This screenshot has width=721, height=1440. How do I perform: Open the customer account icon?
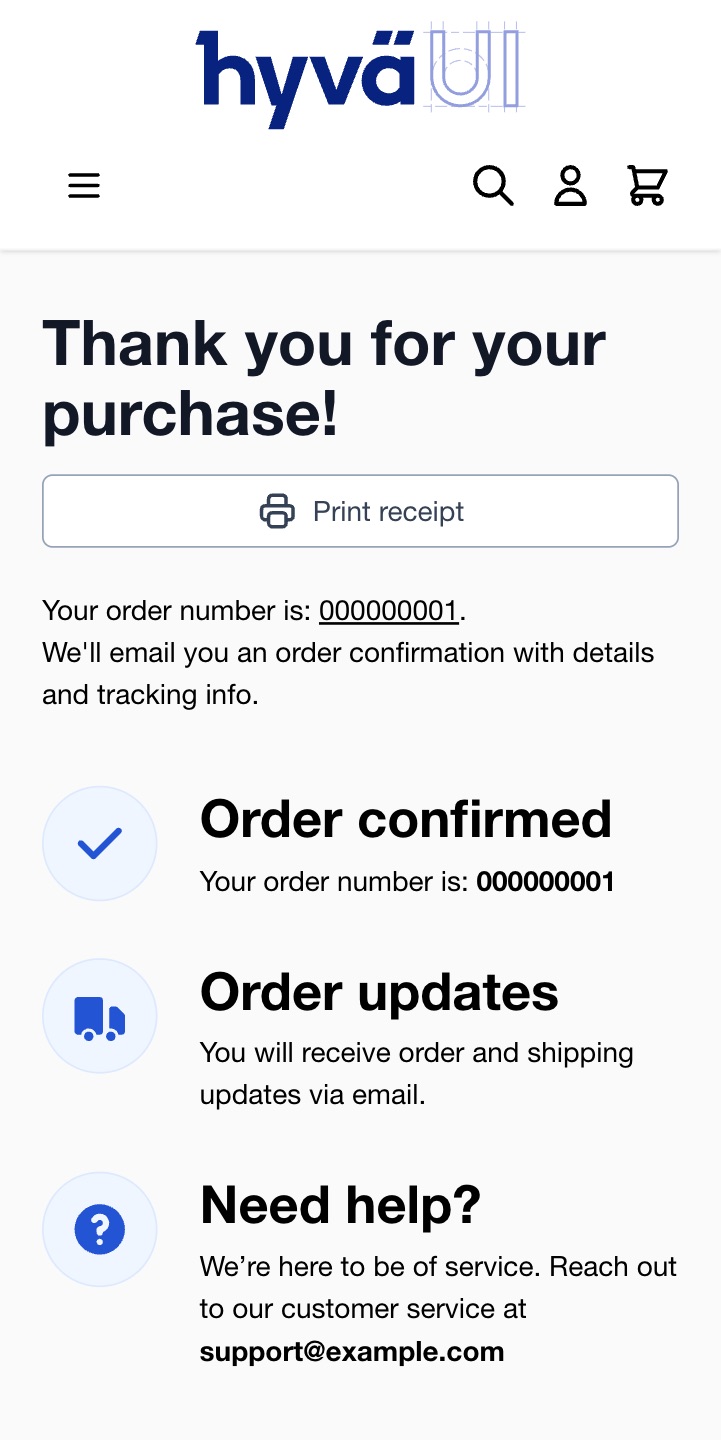(x=570, y=186)
